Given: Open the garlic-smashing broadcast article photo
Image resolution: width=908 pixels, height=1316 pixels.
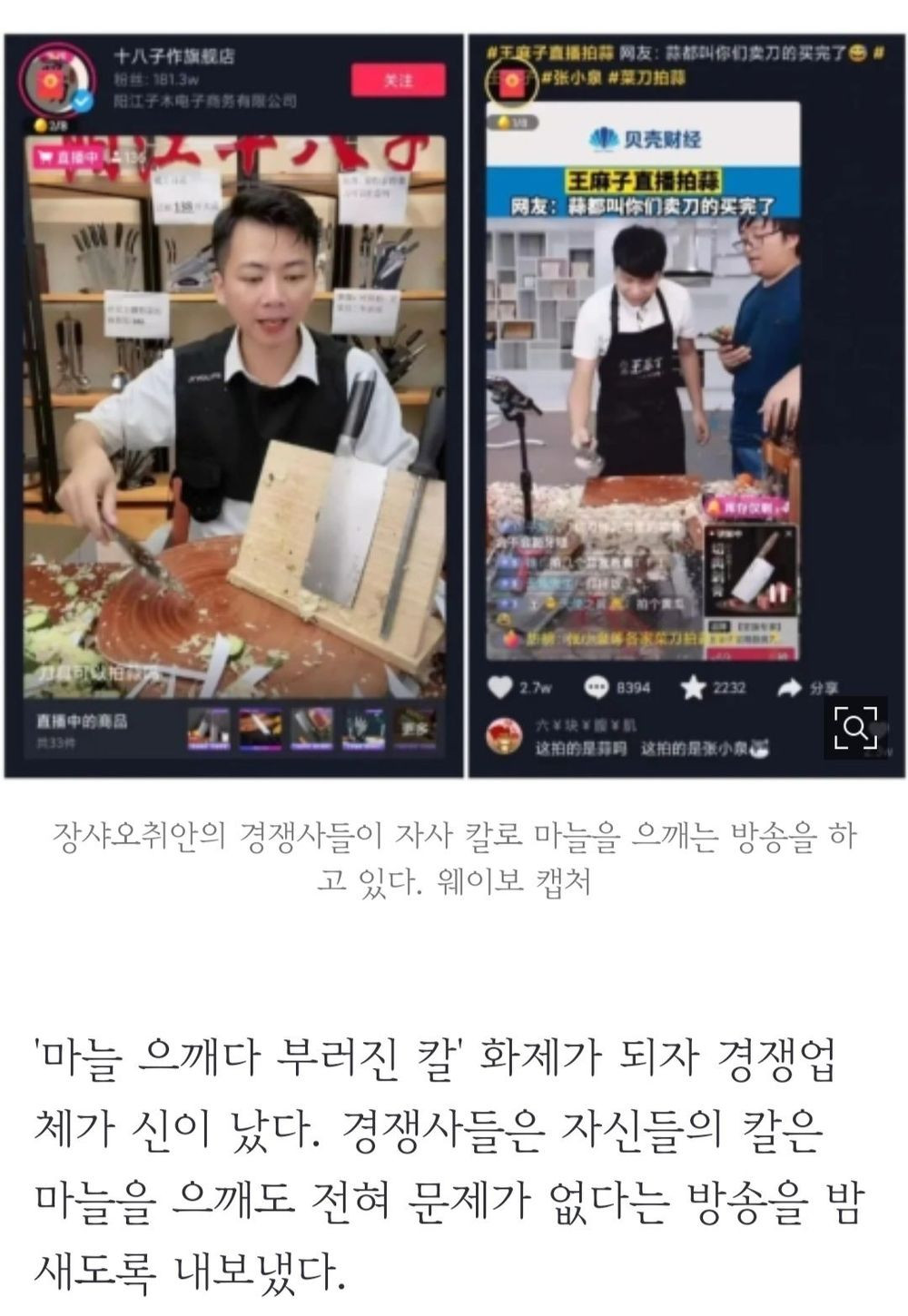Looking at the screenshot, I should 454,406.
